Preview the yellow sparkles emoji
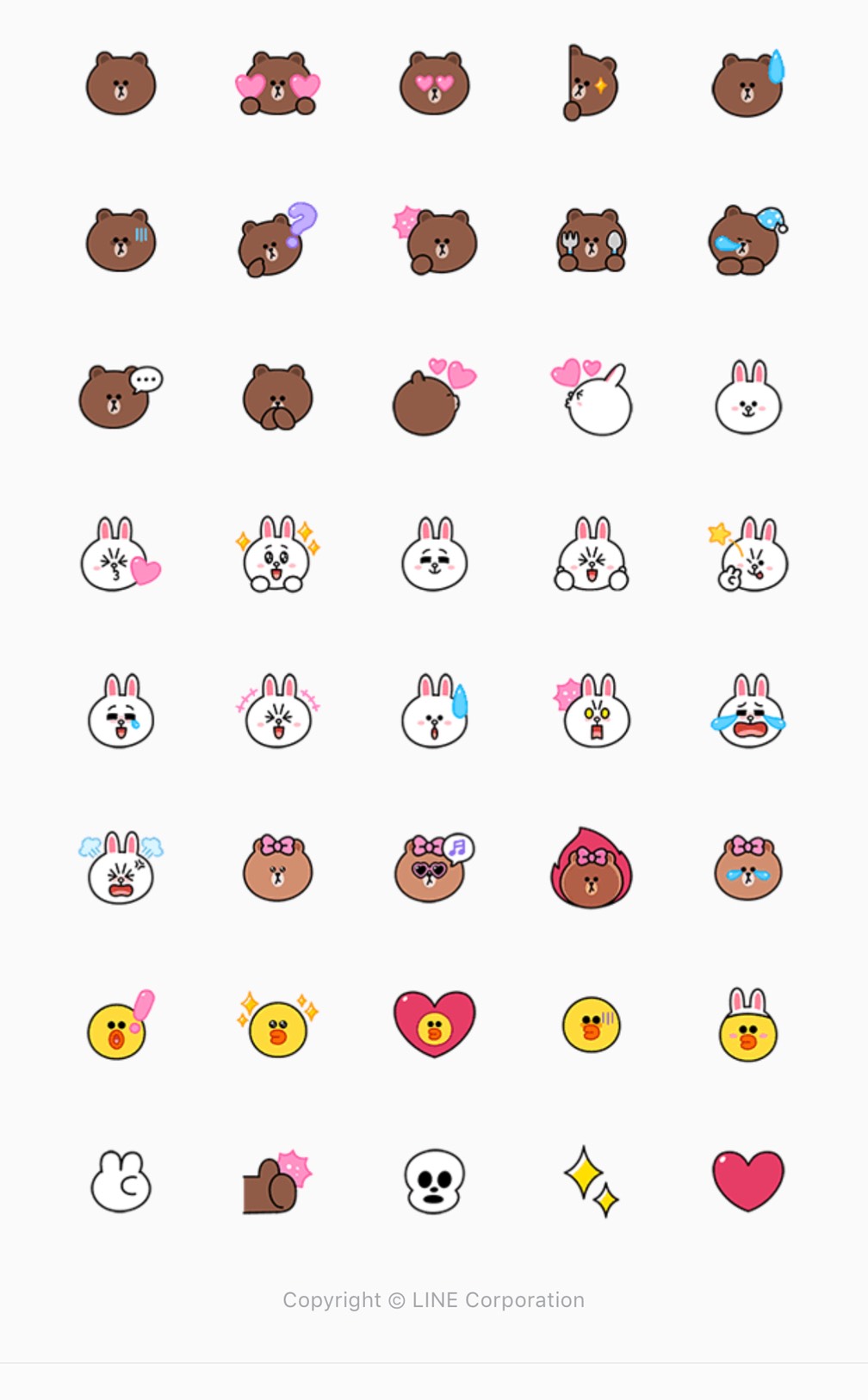The height and width of the screenshot is (1400, 868). (591, 1181)
